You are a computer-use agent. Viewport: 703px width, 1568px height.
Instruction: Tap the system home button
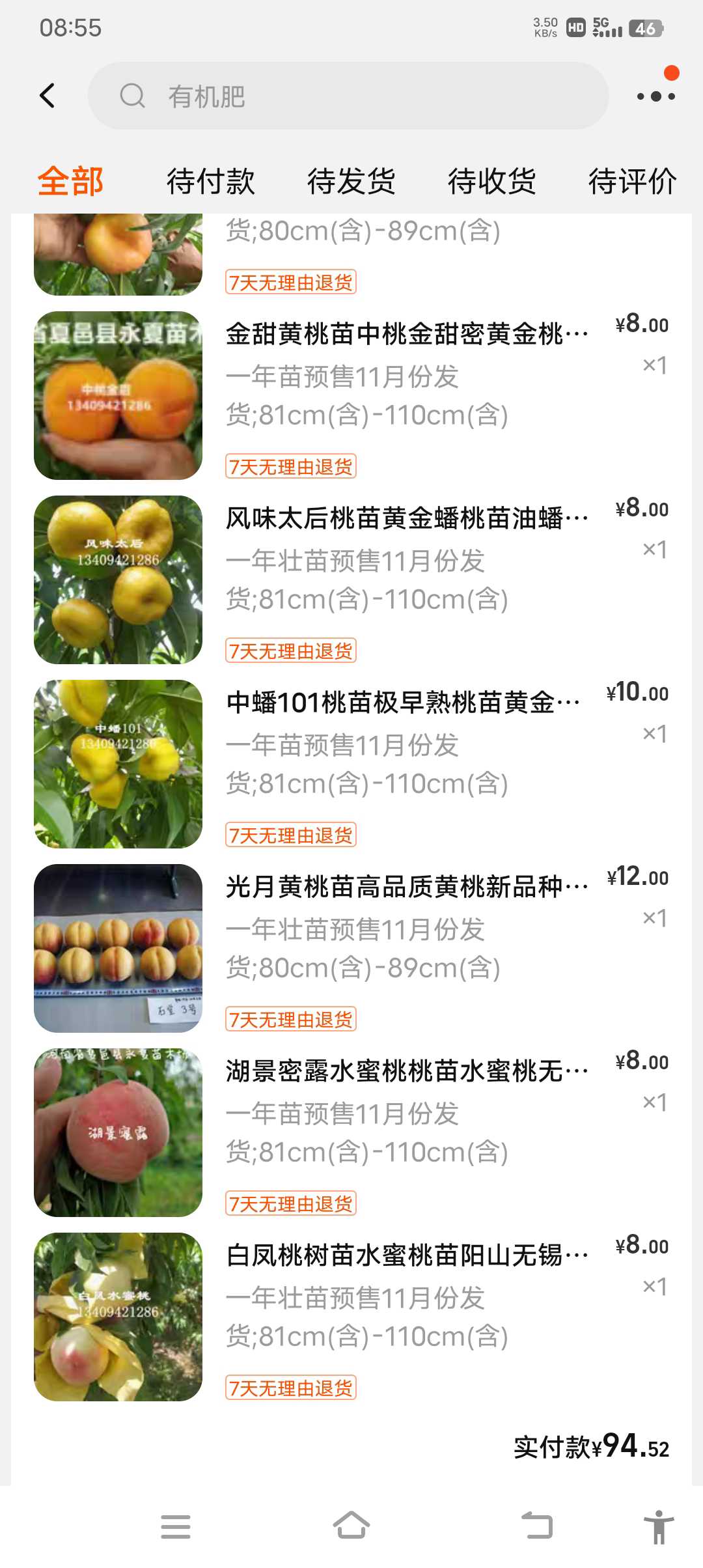tap(351, 1526)
